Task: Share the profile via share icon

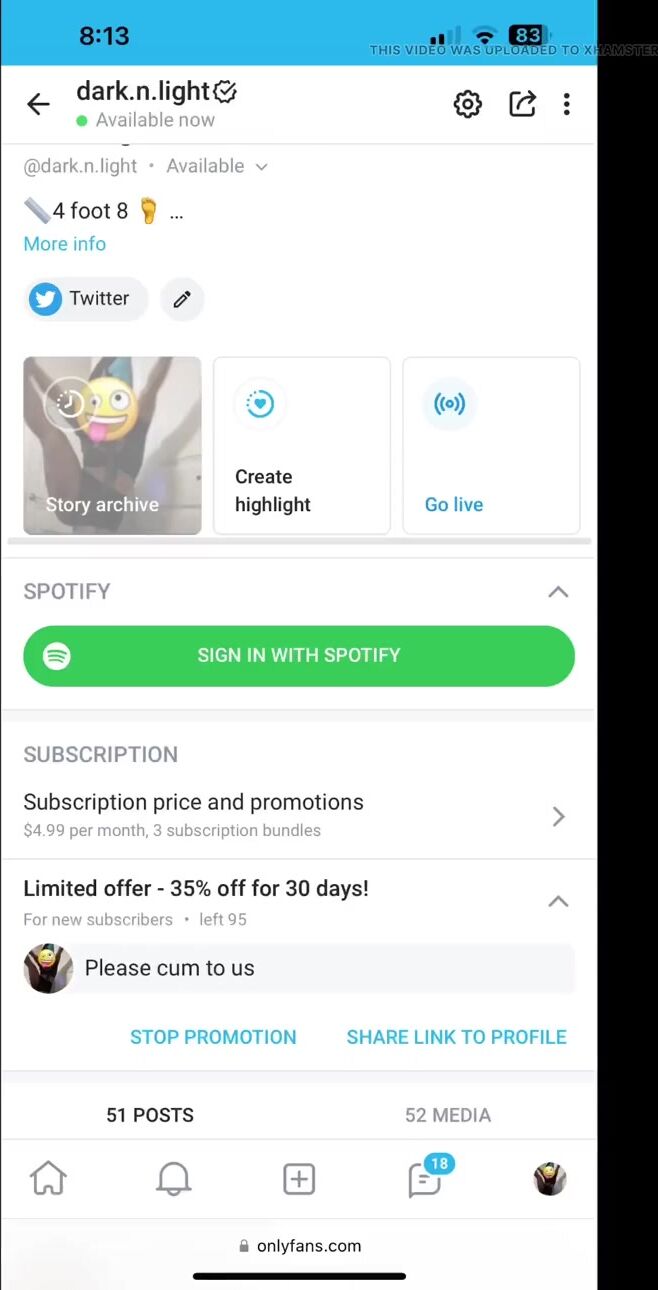Action: (522, 104)
